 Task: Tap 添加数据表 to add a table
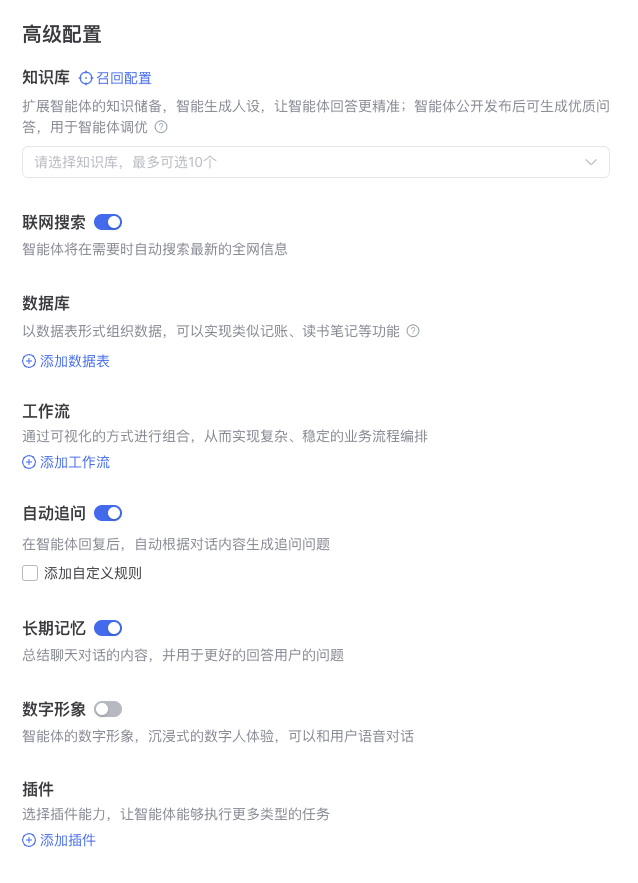(x=66, y=361)
